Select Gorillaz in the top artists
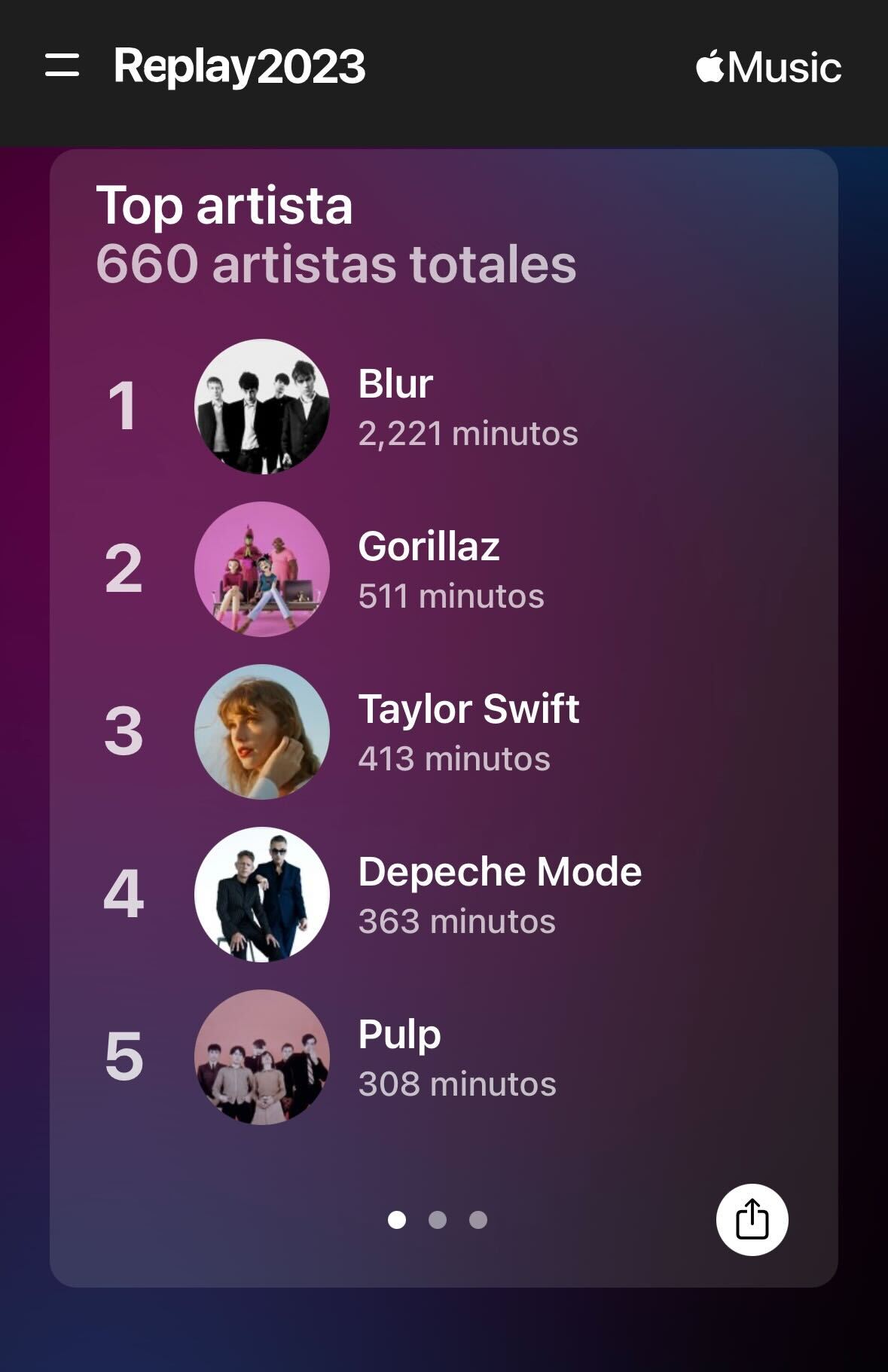The width and height of the screenshot is (888, 1372). [x=428, y=569]
